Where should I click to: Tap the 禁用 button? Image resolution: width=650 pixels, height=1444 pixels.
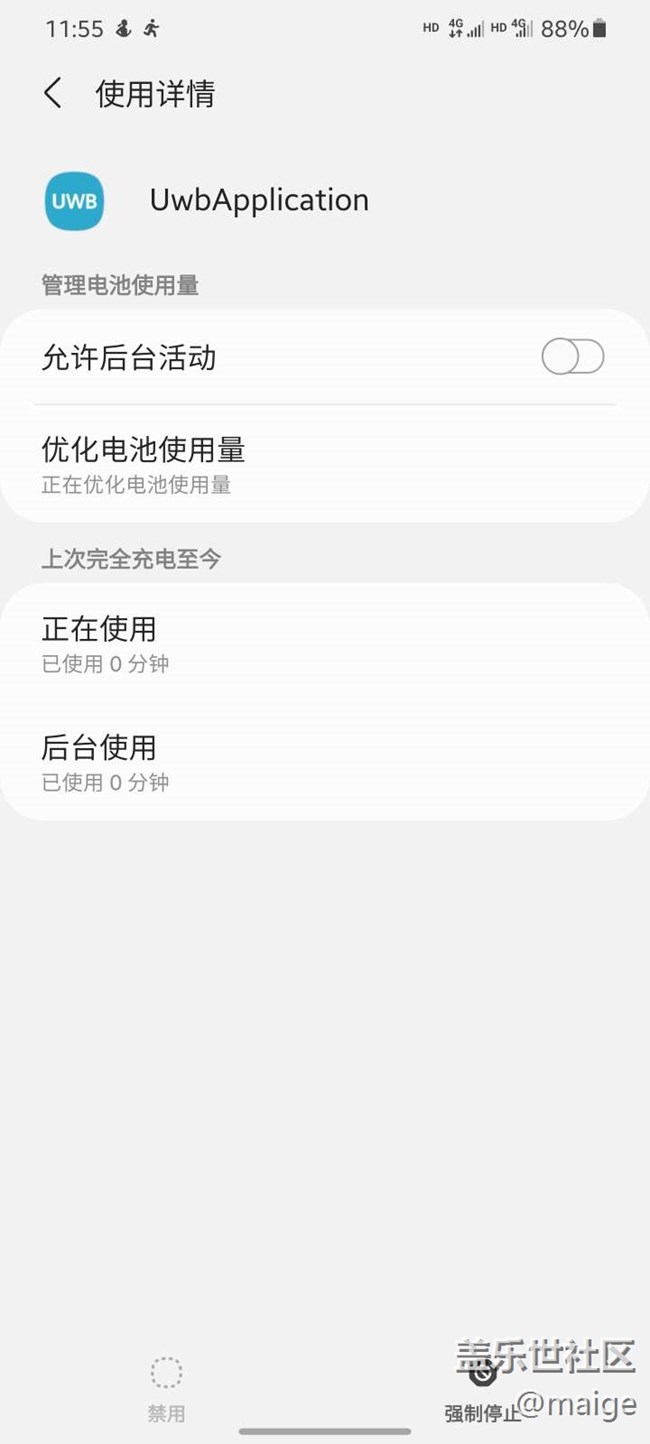tap(166, 1390)
